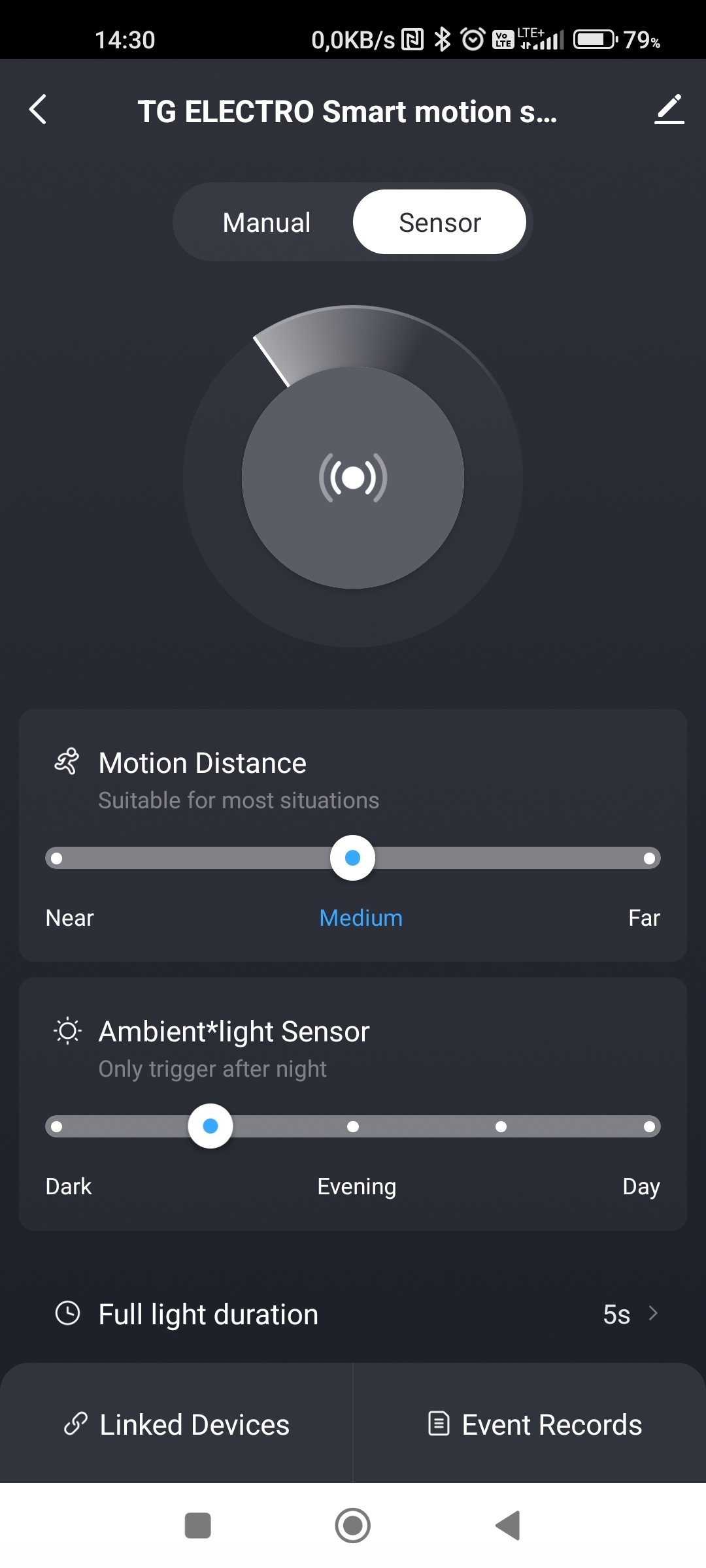Open recent apps from navigation bar
The width and height of the screenshot is (706, 1568).
point(198,1526)
